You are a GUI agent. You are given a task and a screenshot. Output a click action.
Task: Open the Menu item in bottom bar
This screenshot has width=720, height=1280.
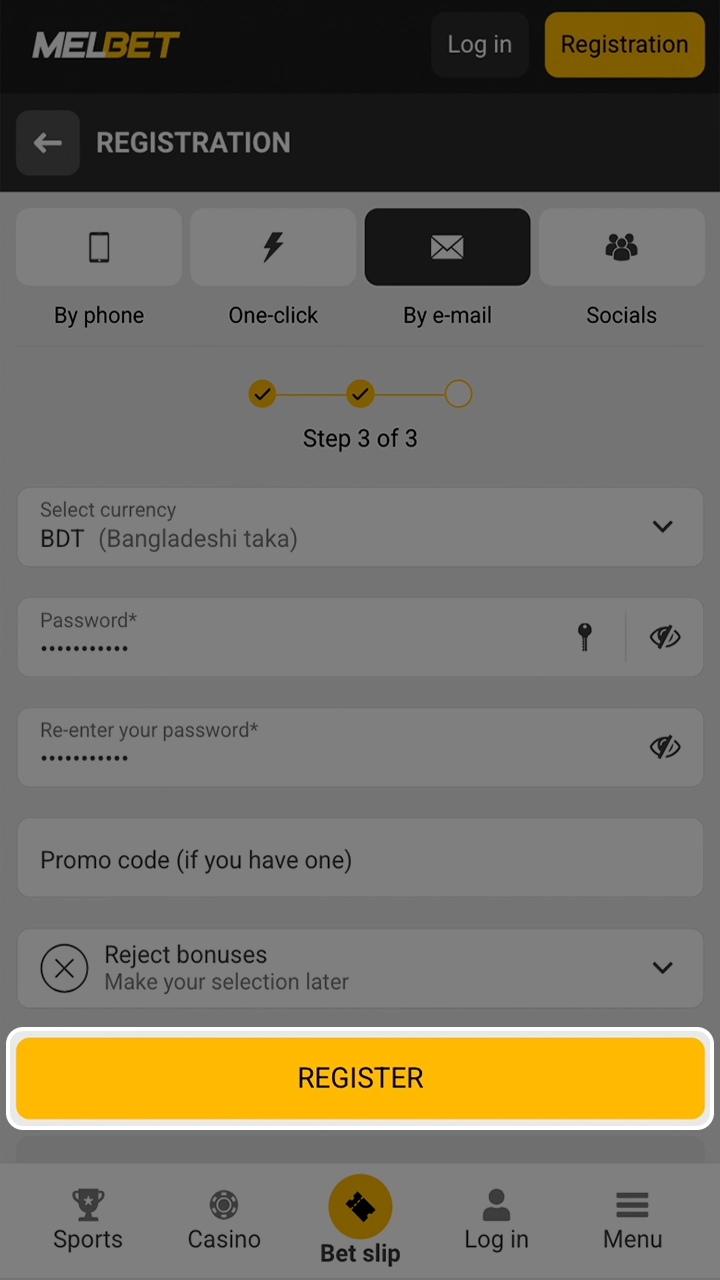pyautogui.click(x=632, y=1206)
